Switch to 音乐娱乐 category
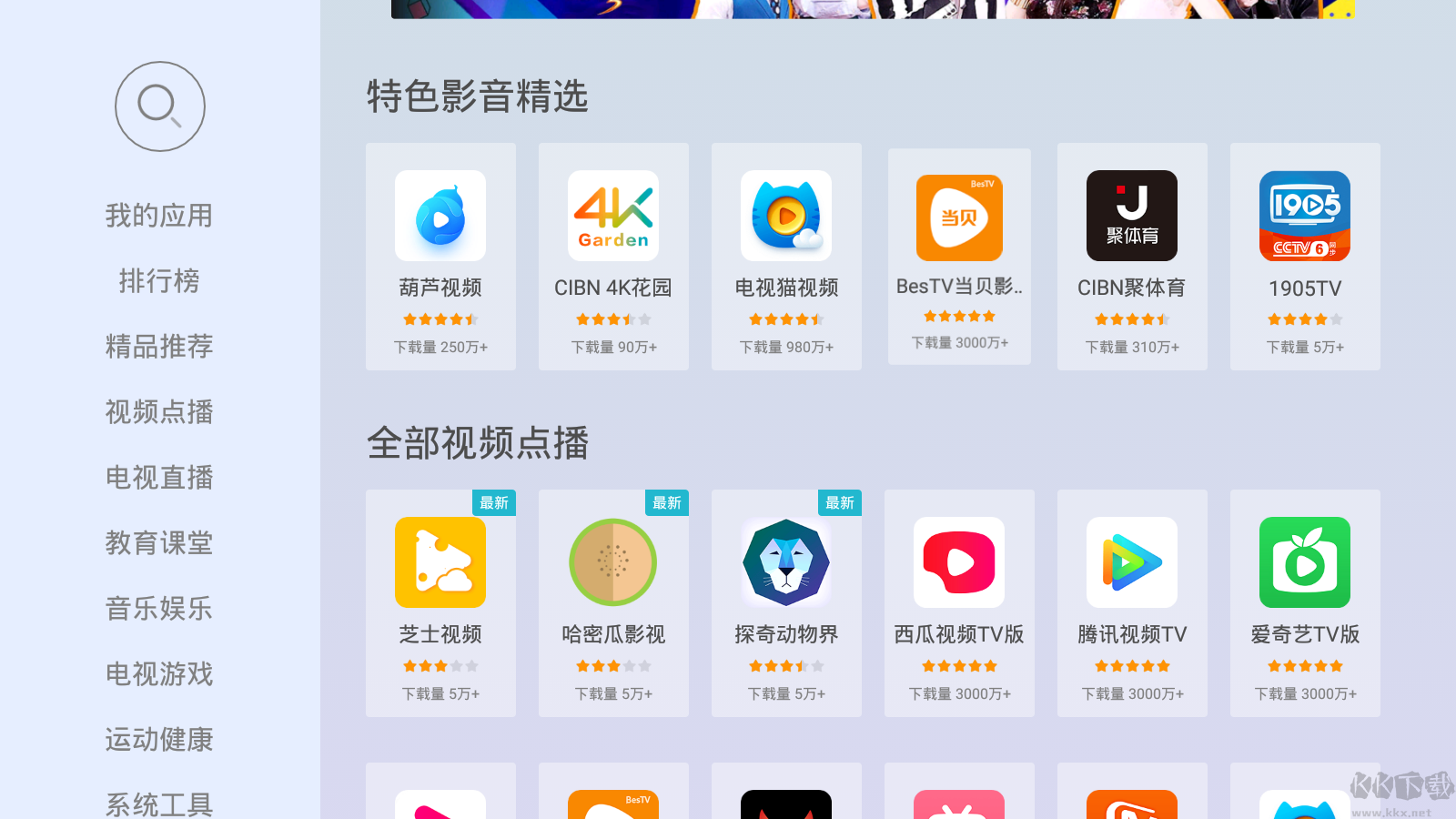1456x819 pixels. tap(159, 609)
